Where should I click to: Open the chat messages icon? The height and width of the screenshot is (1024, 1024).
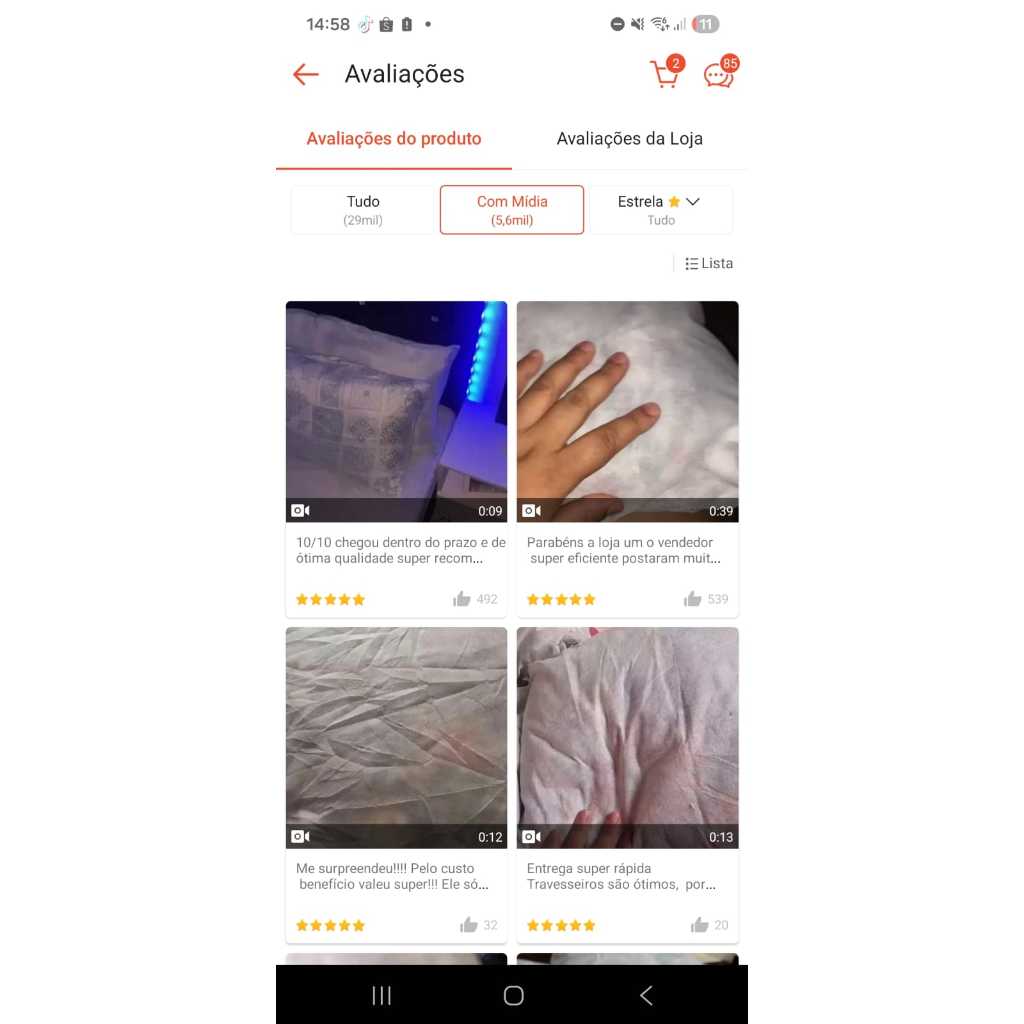pyautogui.click(x=718, y=75)
